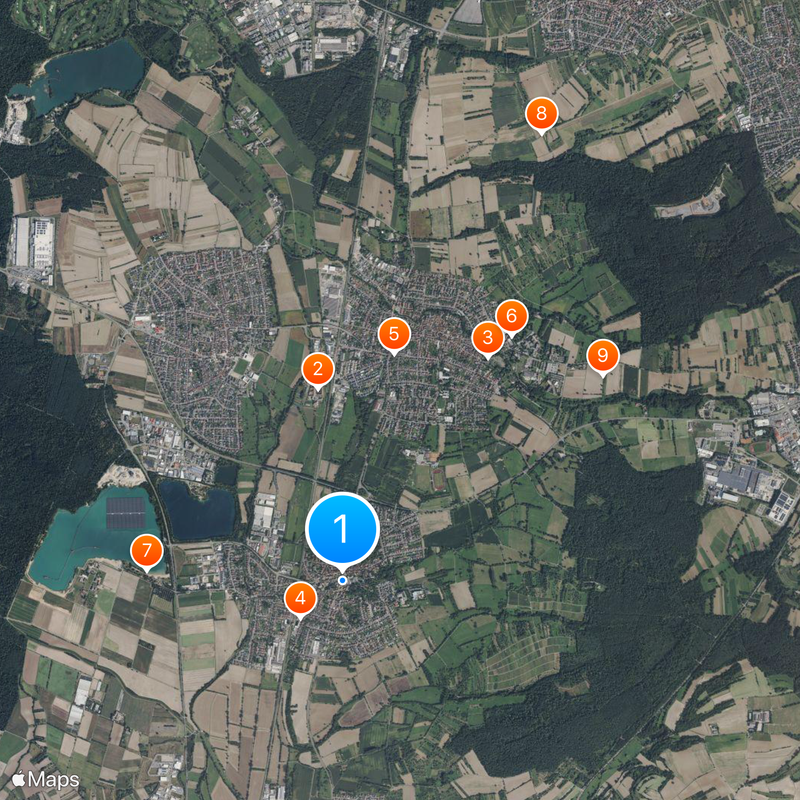
Task: Select map pin number 2
Action: point(318,370)
